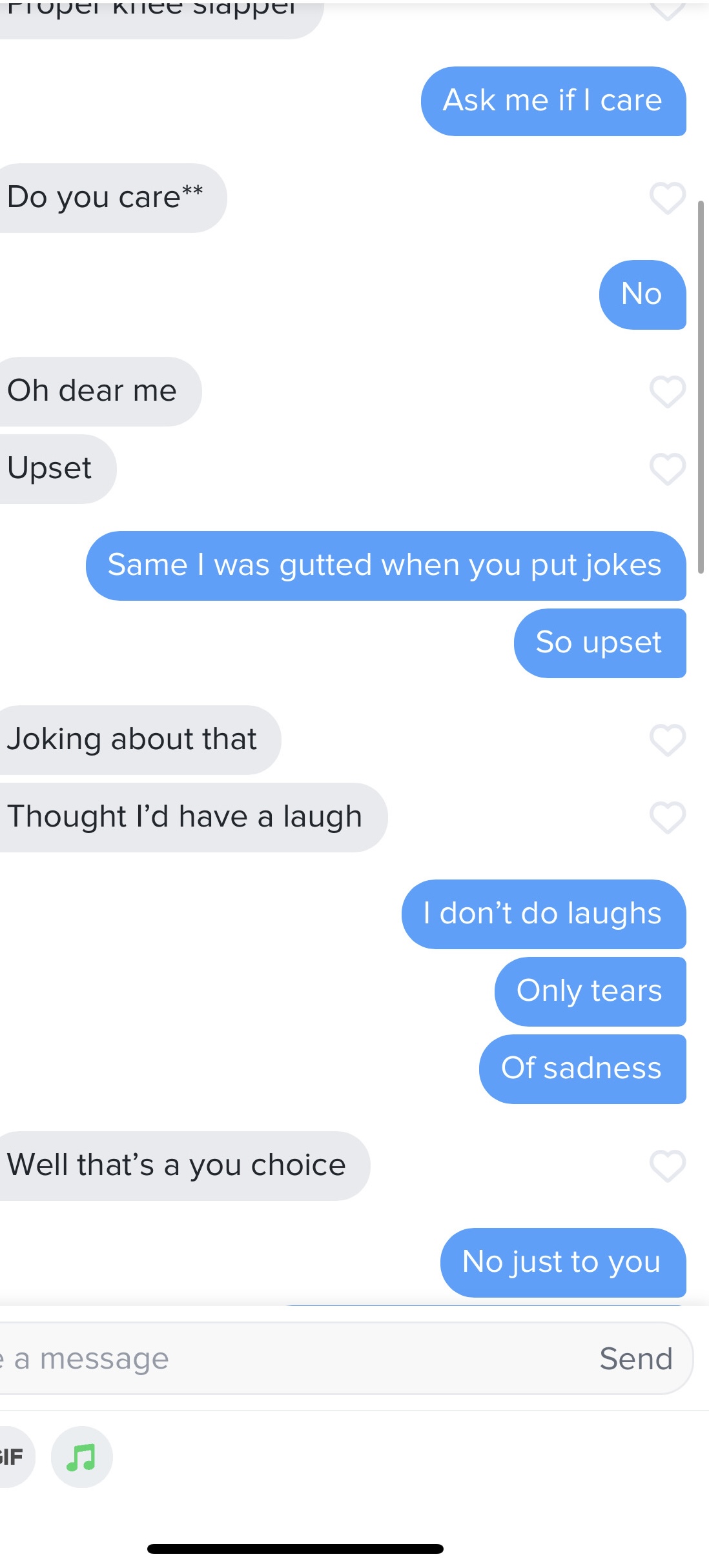Heart the "Oh dear me" message
This screenshot has height=1568, width=709.
[x=667, y=392]
